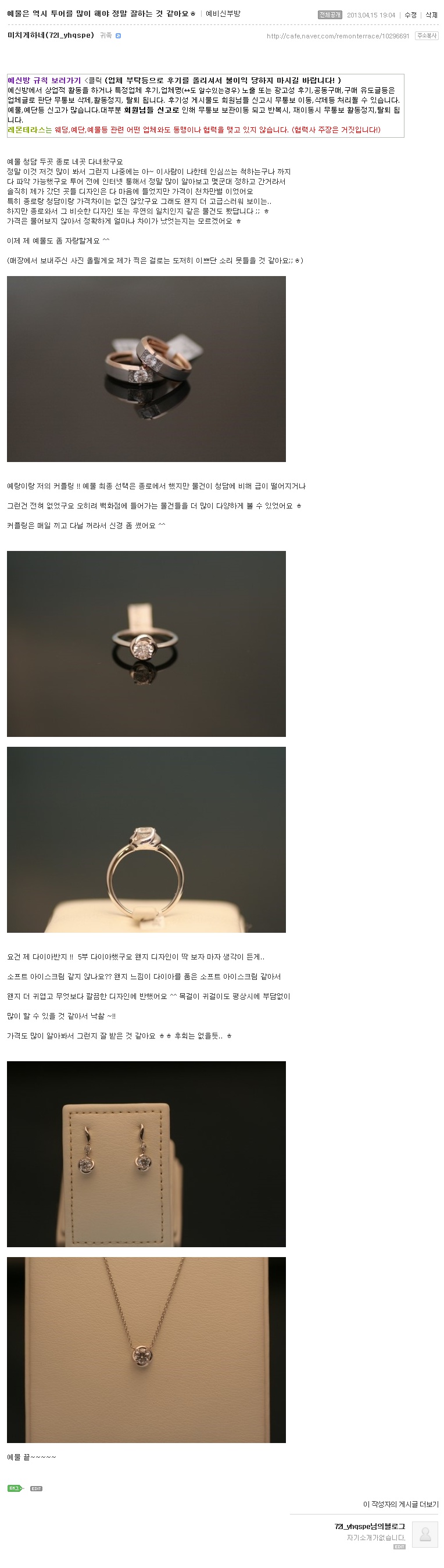Tap 수정 to edit this post
The image size is (444, 1568).
[410, 15]
